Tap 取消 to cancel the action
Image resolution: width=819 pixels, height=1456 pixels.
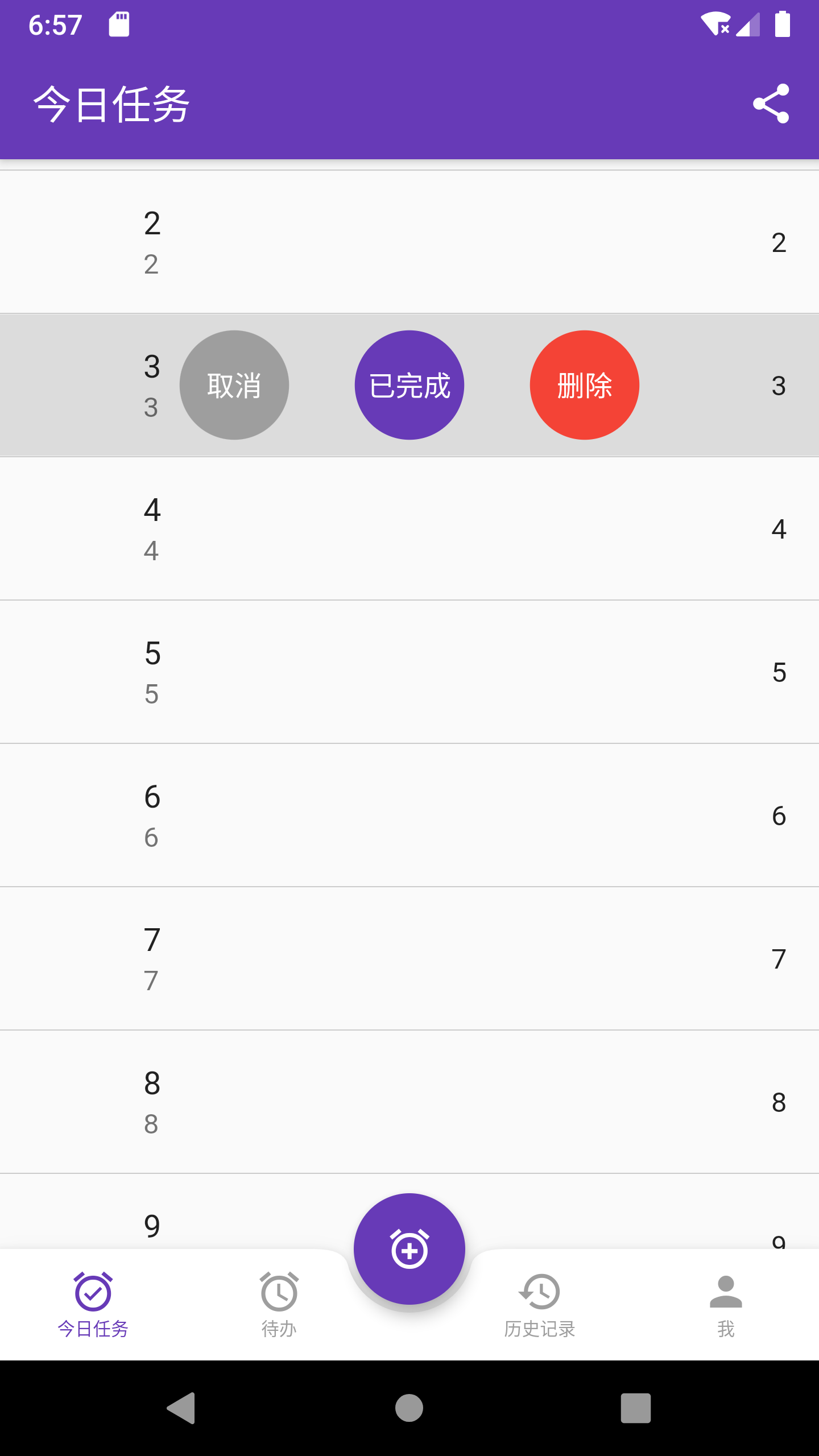point(234,385)
